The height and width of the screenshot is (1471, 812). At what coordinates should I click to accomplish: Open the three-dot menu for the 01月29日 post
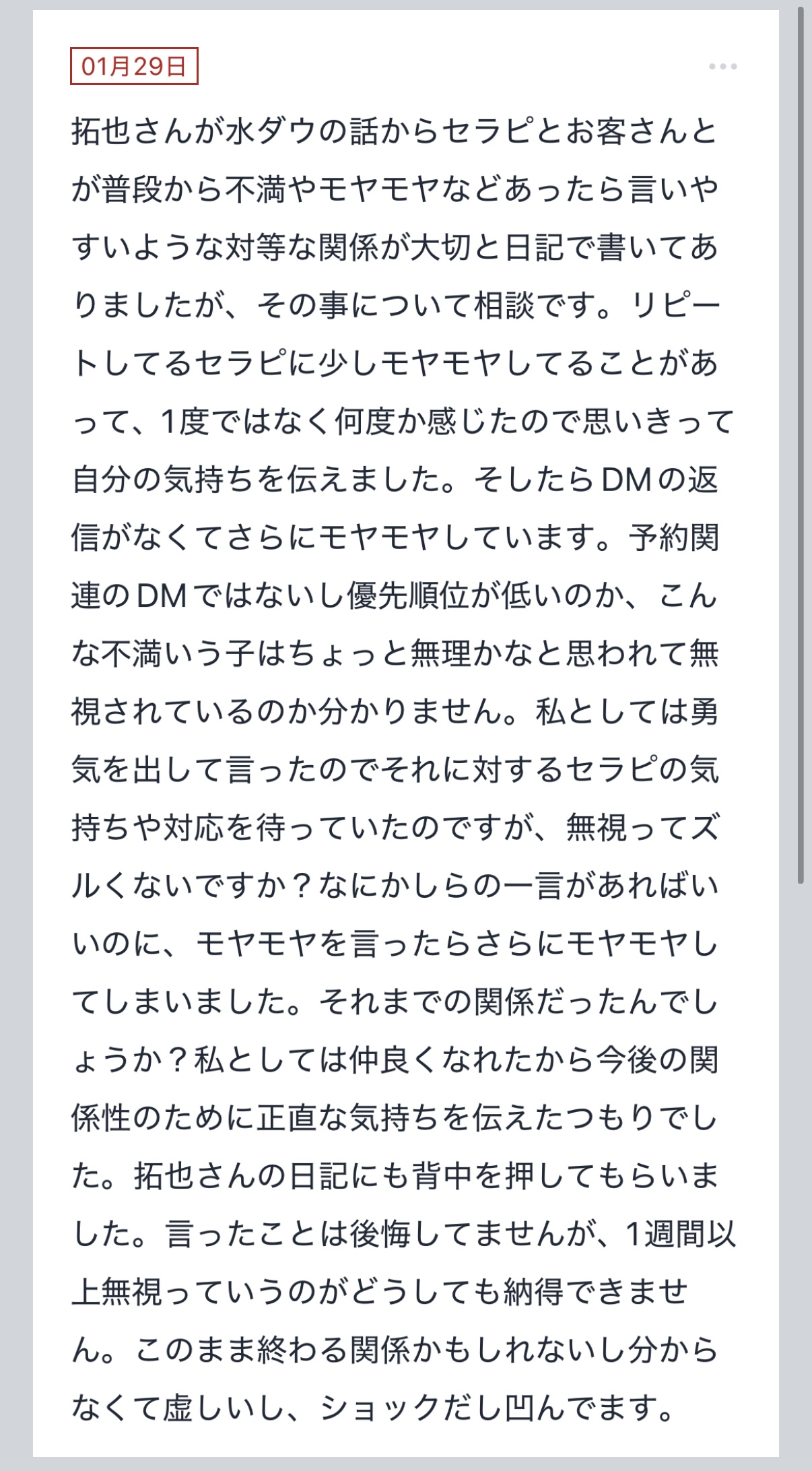[x=722, y=67]
